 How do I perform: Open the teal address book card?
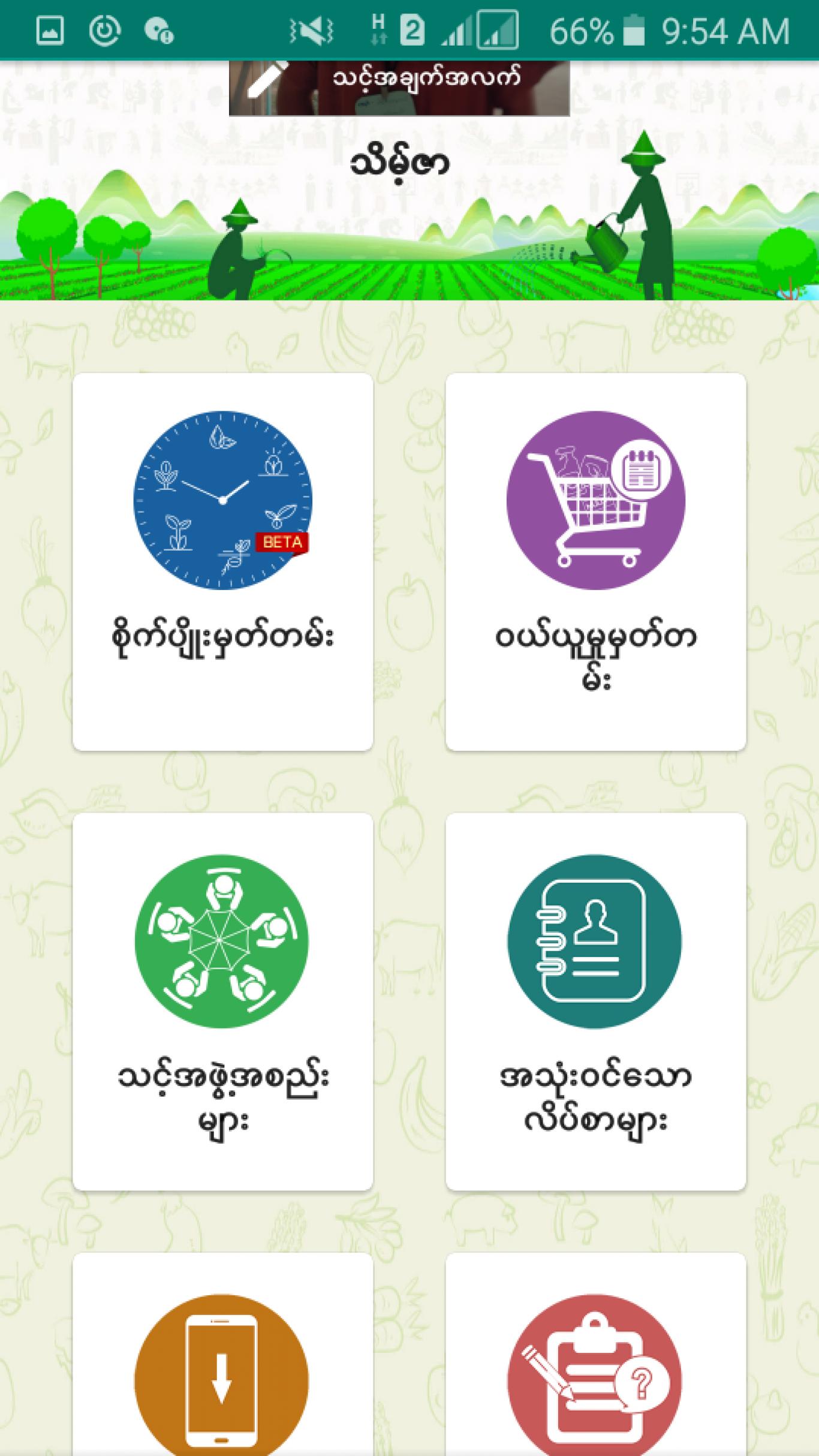(596, 1001)
